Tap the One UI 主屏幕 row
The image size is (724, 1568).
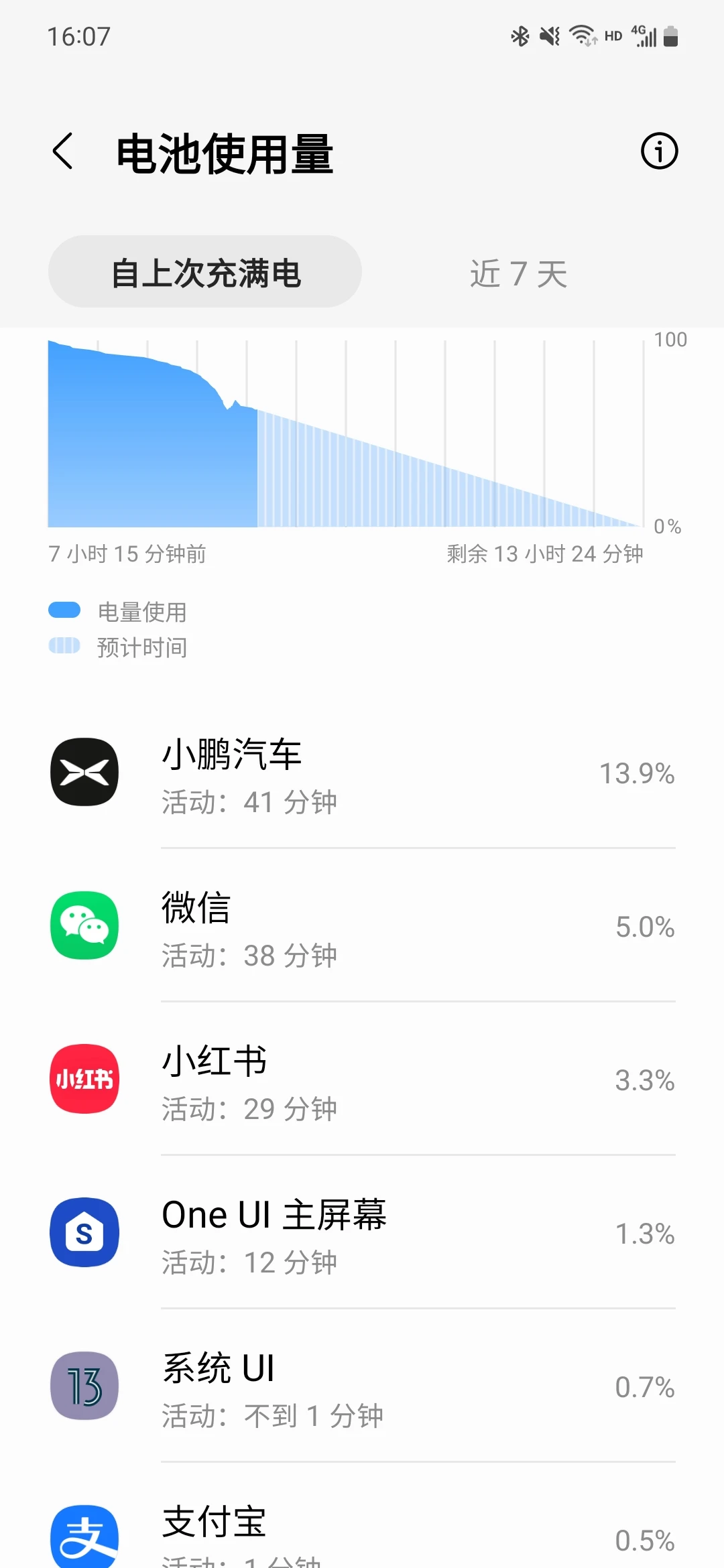[362, 1233]
